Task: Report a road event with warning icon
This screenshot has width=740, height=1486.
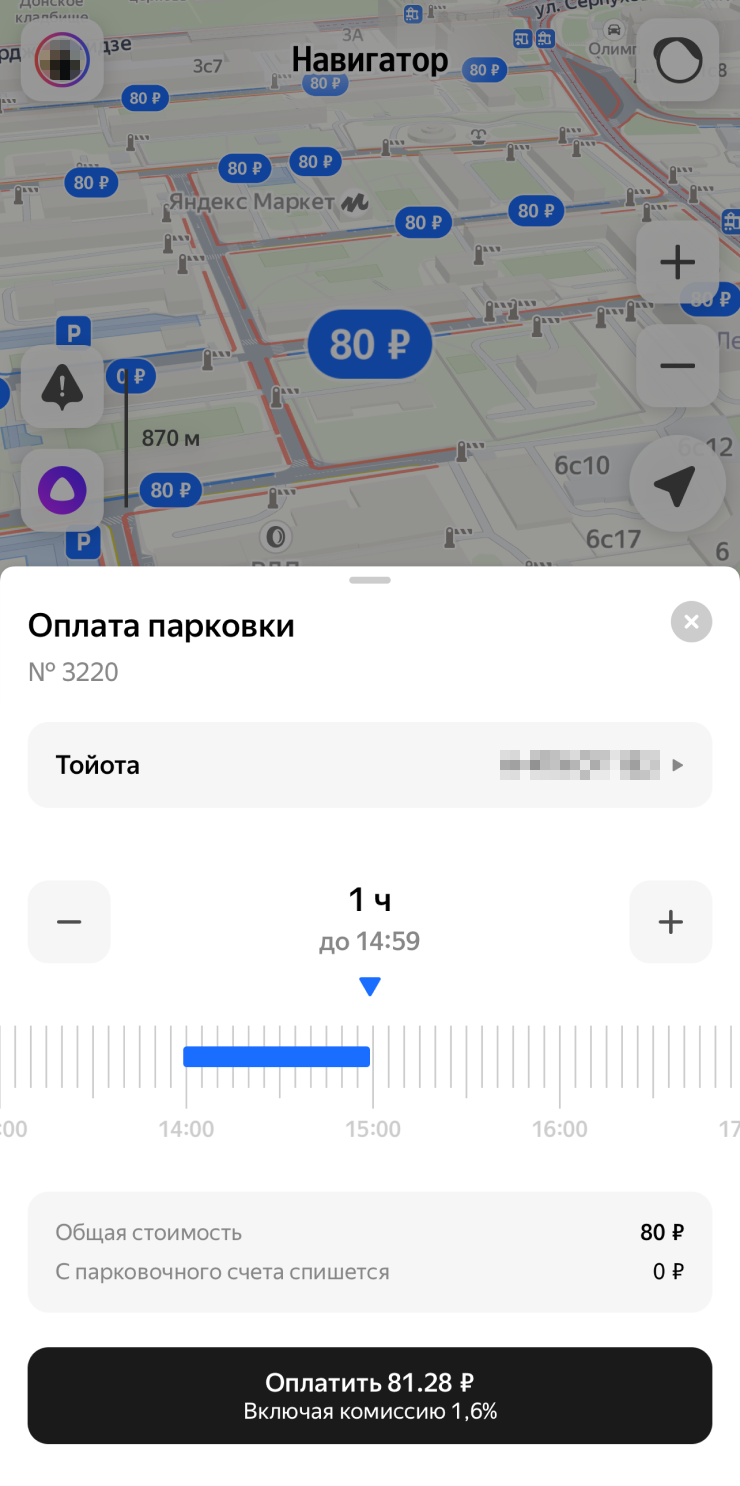Action: coord(62,387)
